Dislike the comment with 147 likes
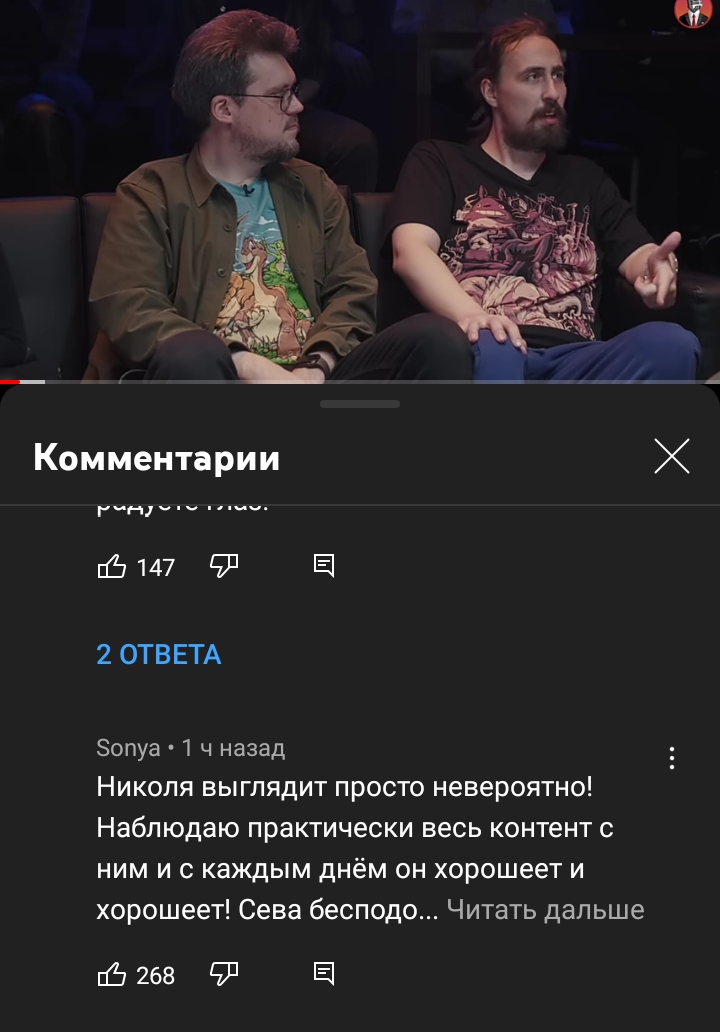 (x=224, y=566)
